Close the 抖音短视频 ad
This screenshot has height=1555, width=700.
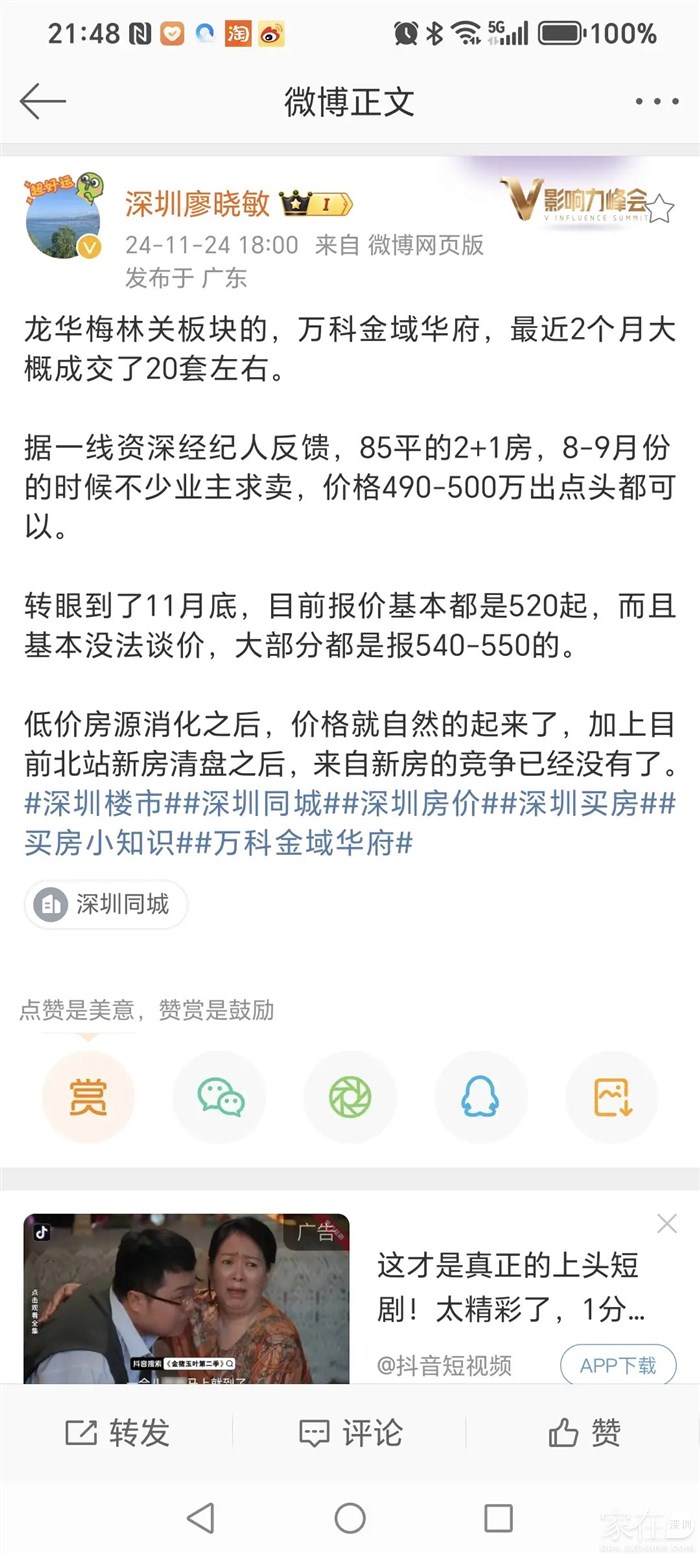point(667,1223)
